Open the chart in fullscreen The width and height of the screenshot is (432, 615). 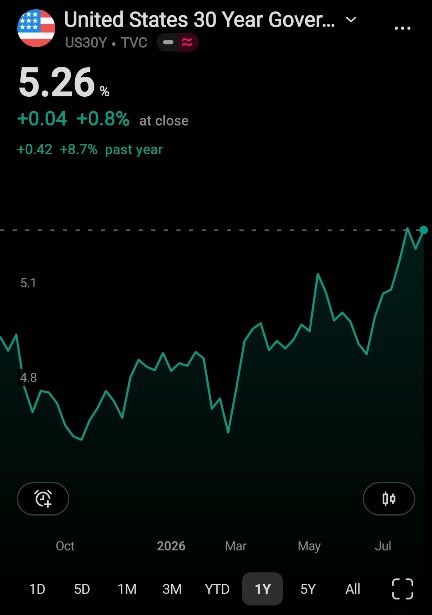tap(403, 589)
